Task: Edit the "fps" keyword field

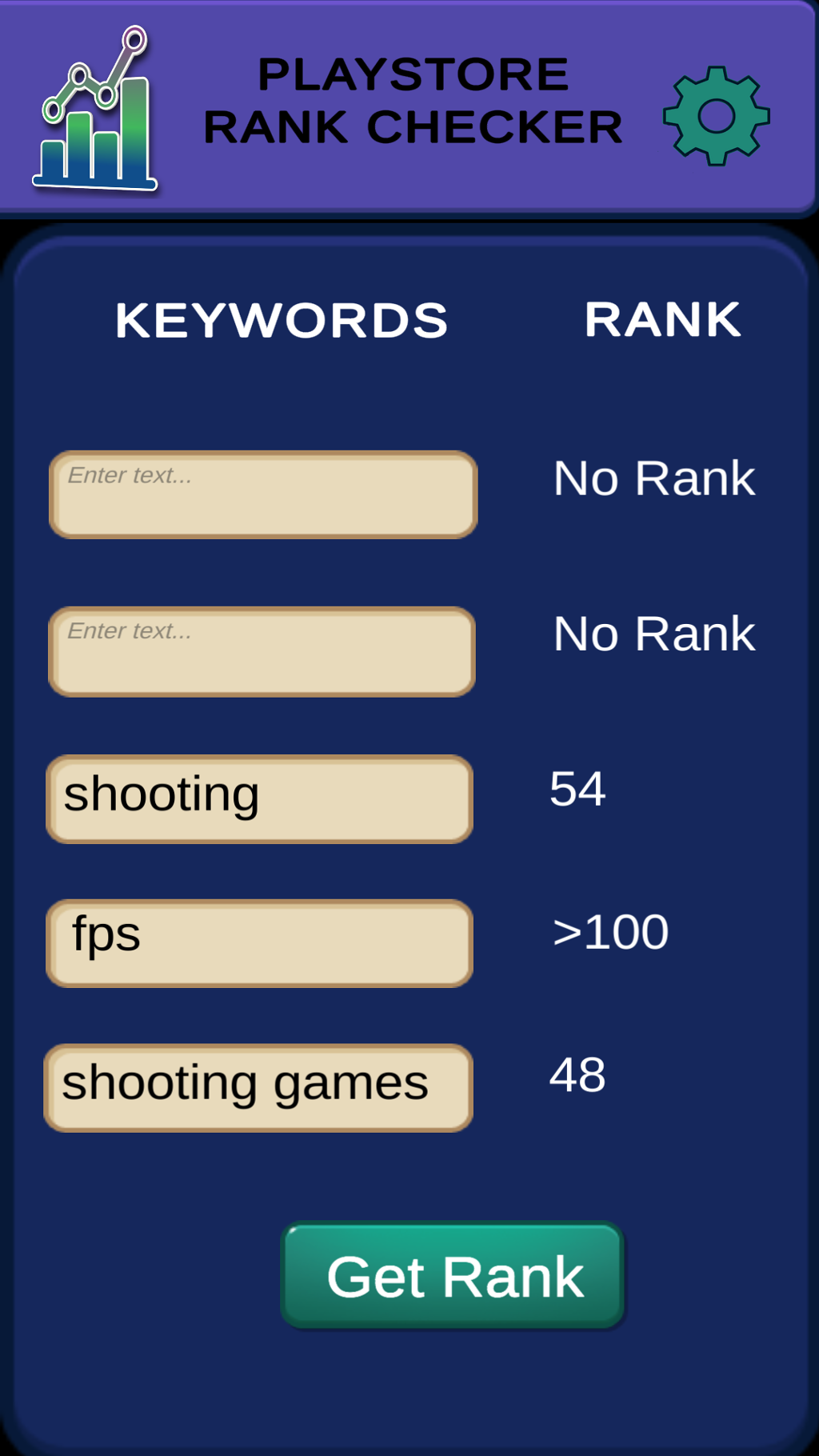Action: click(x=260, y=943)
